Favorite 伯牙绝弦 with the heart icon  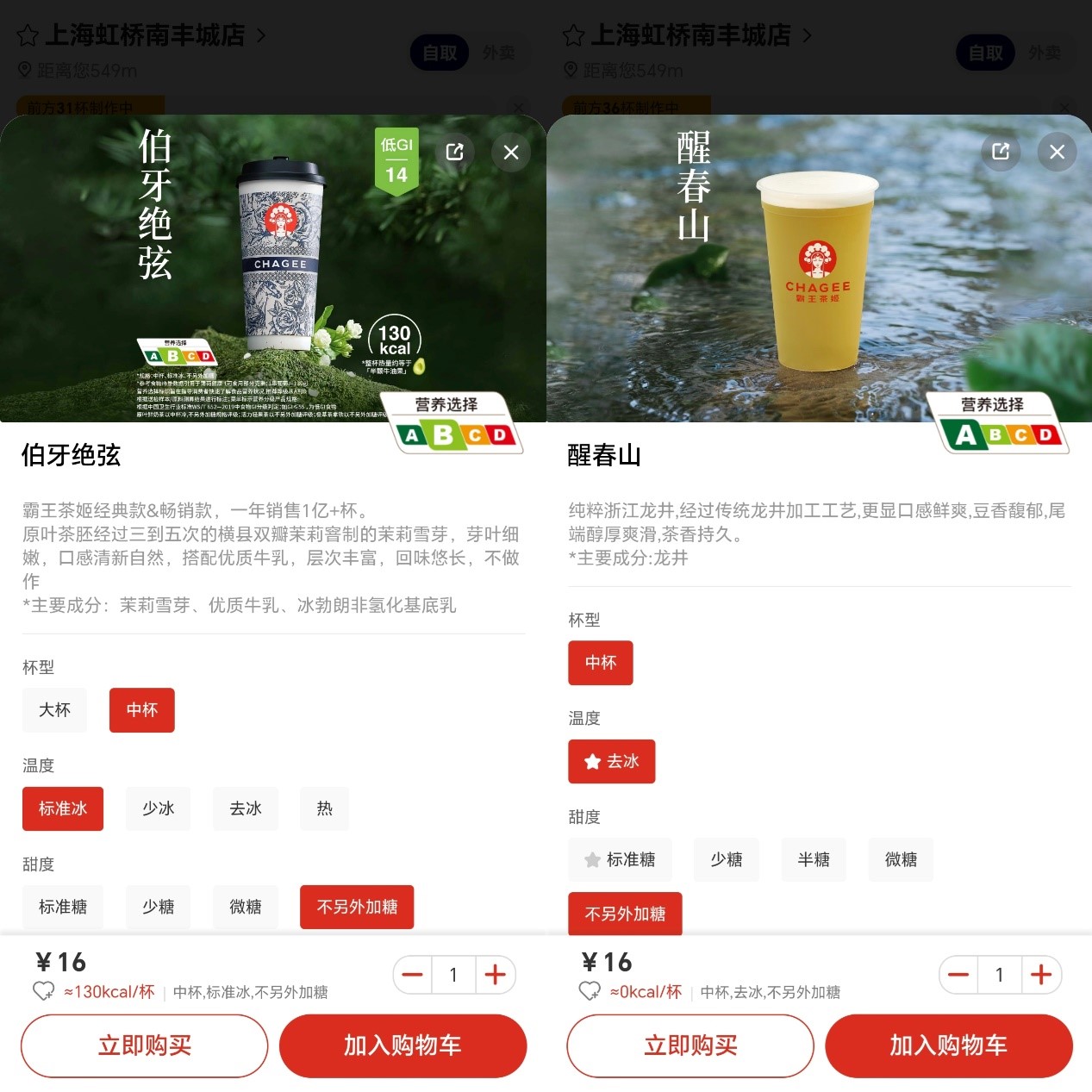(43, 991)
